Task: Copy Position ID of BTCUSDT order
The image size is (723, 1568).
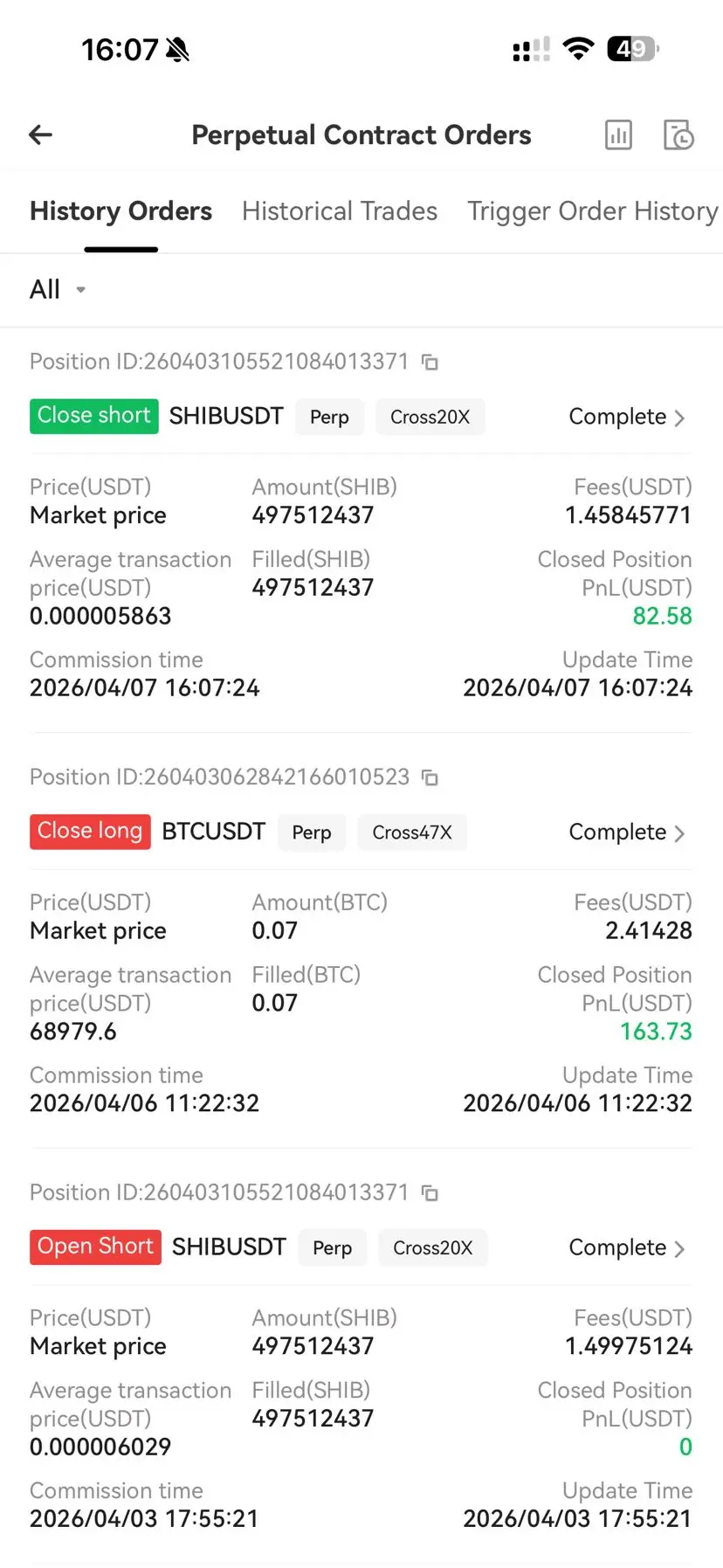Action: [430, 777]
